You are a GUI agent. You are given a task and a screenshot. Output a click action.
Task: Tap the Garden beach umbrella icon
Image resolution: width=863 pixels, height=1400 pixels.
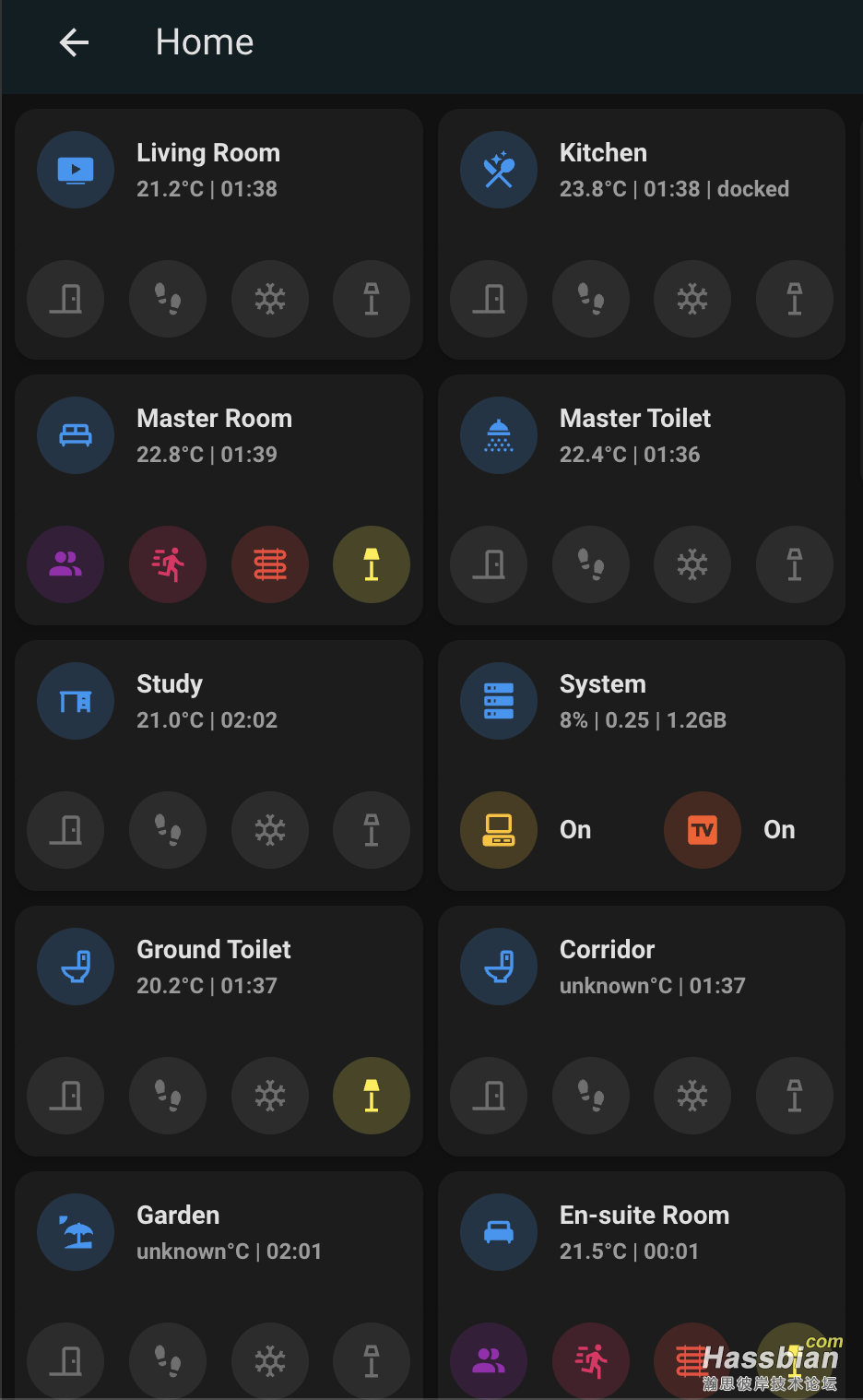(75, 1231)
